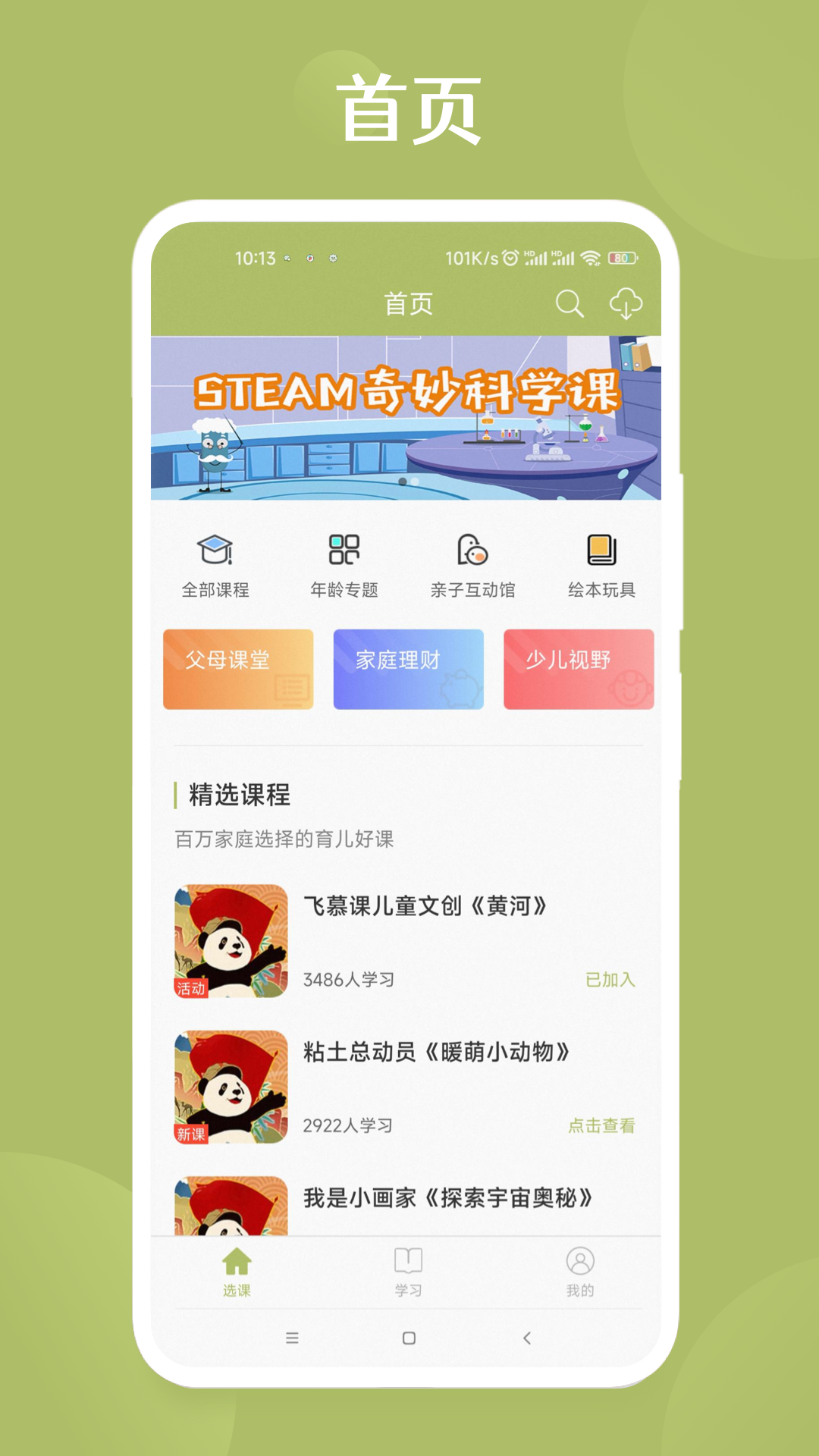Tap 点击查看 on the clay course
The image size is (819, 1456).
click(x=599, y=1126)
